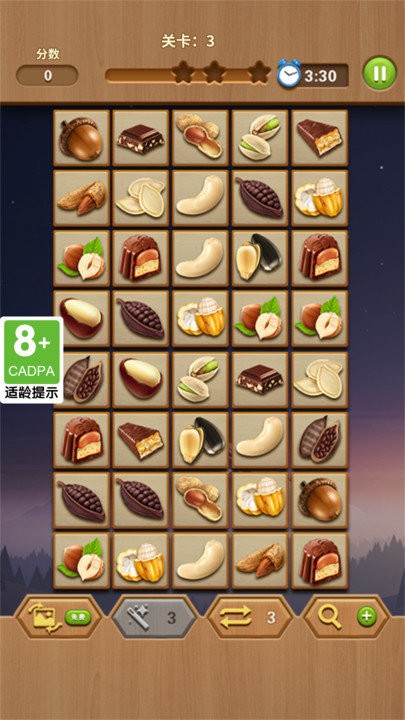The width and height of the screenshot is (405, 720).
Task: Shuffle the tiles with the swap booster
Action: click(250, 618)
